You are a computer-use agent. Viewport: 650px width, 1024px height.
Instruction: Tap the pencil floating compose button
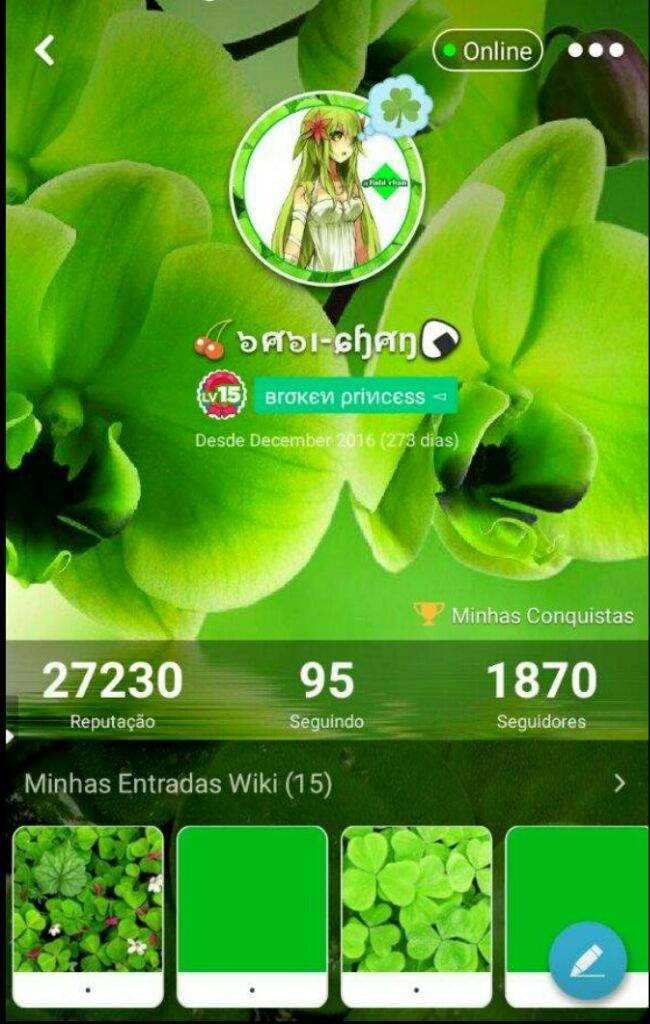(x=587, y=959)
